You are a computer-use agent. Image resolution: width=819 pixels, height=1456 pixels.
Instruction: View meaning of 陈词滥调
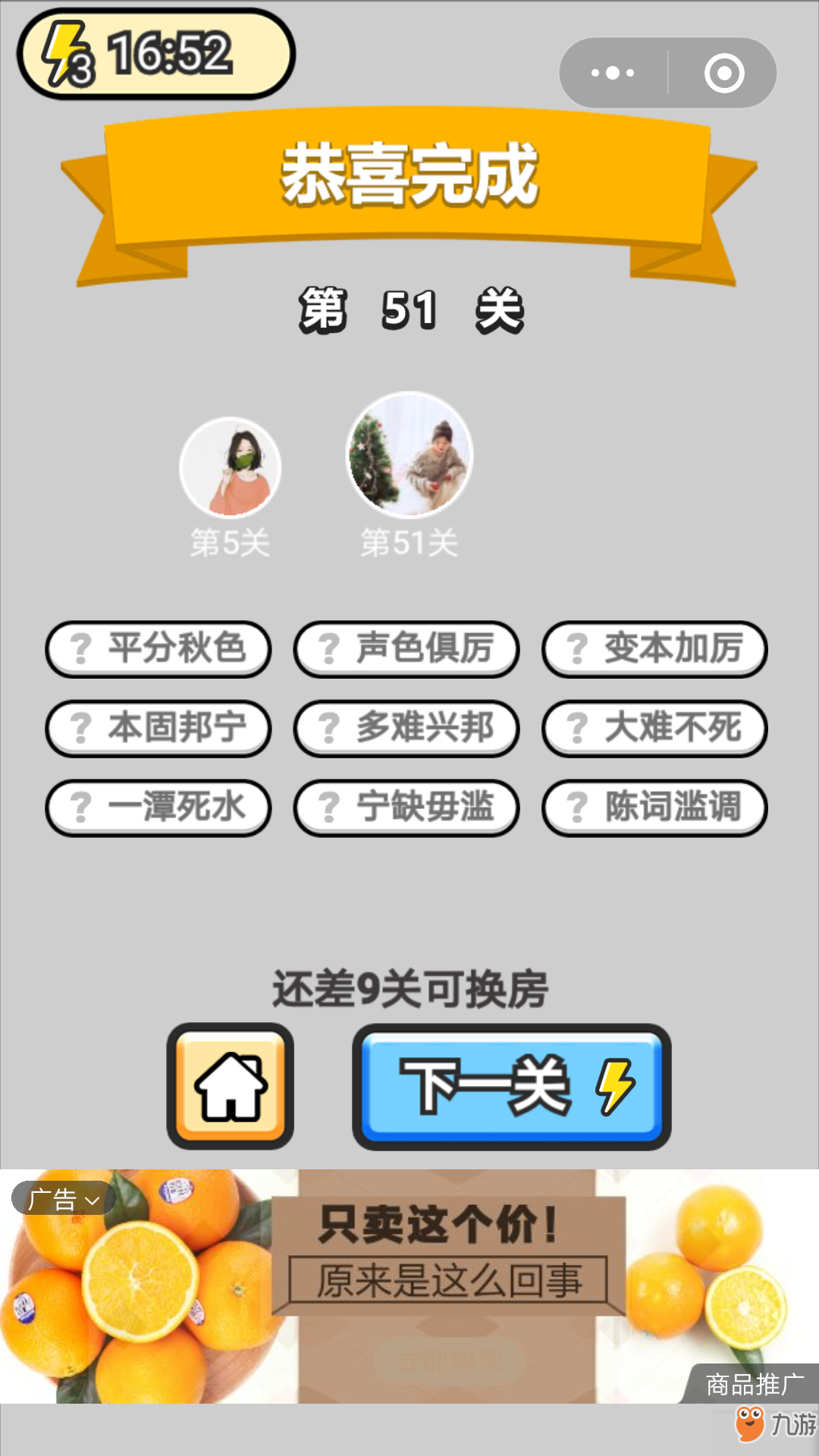[654, 807]
